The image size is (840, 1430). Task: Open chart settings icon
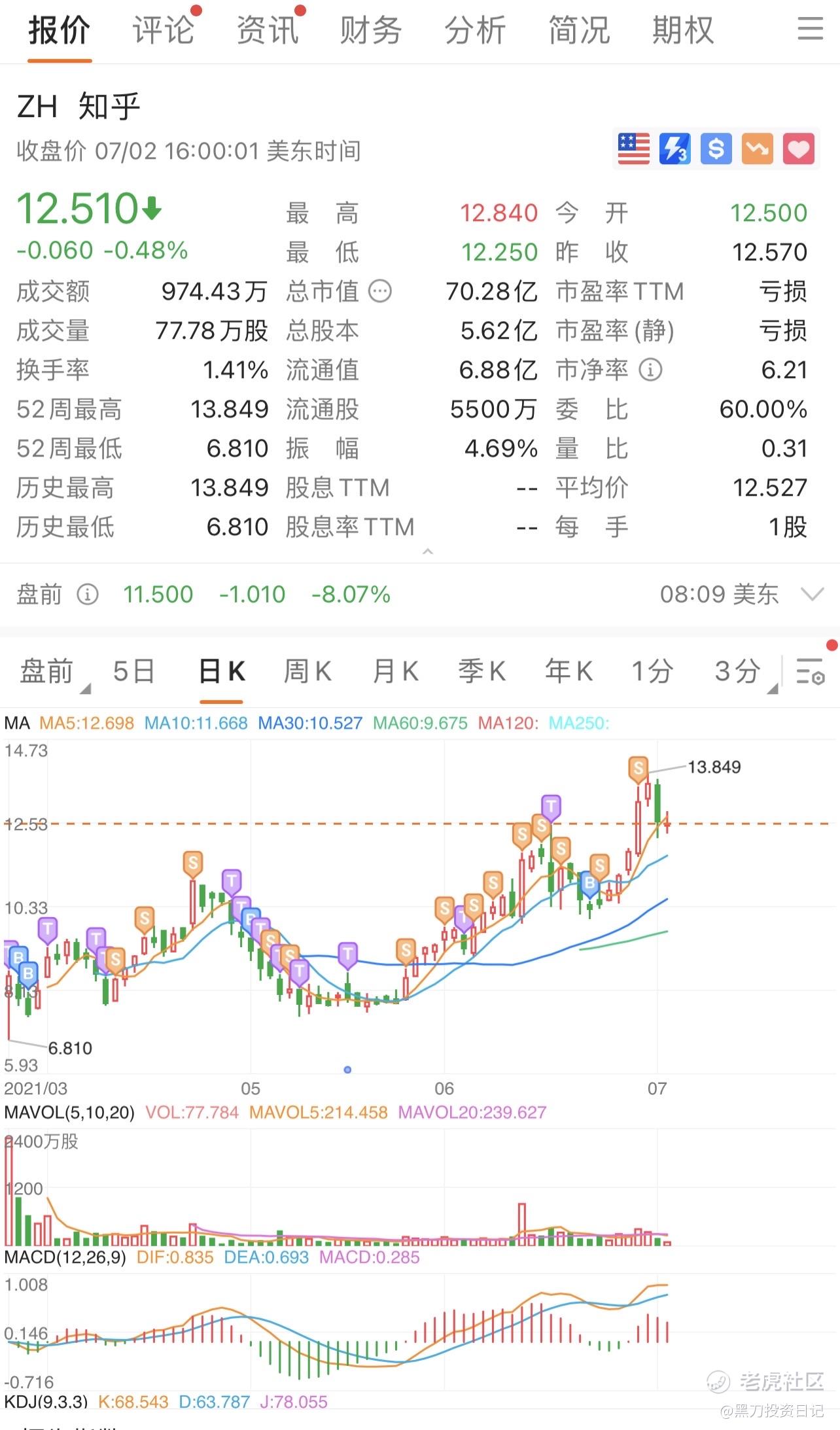click(810, 671)
